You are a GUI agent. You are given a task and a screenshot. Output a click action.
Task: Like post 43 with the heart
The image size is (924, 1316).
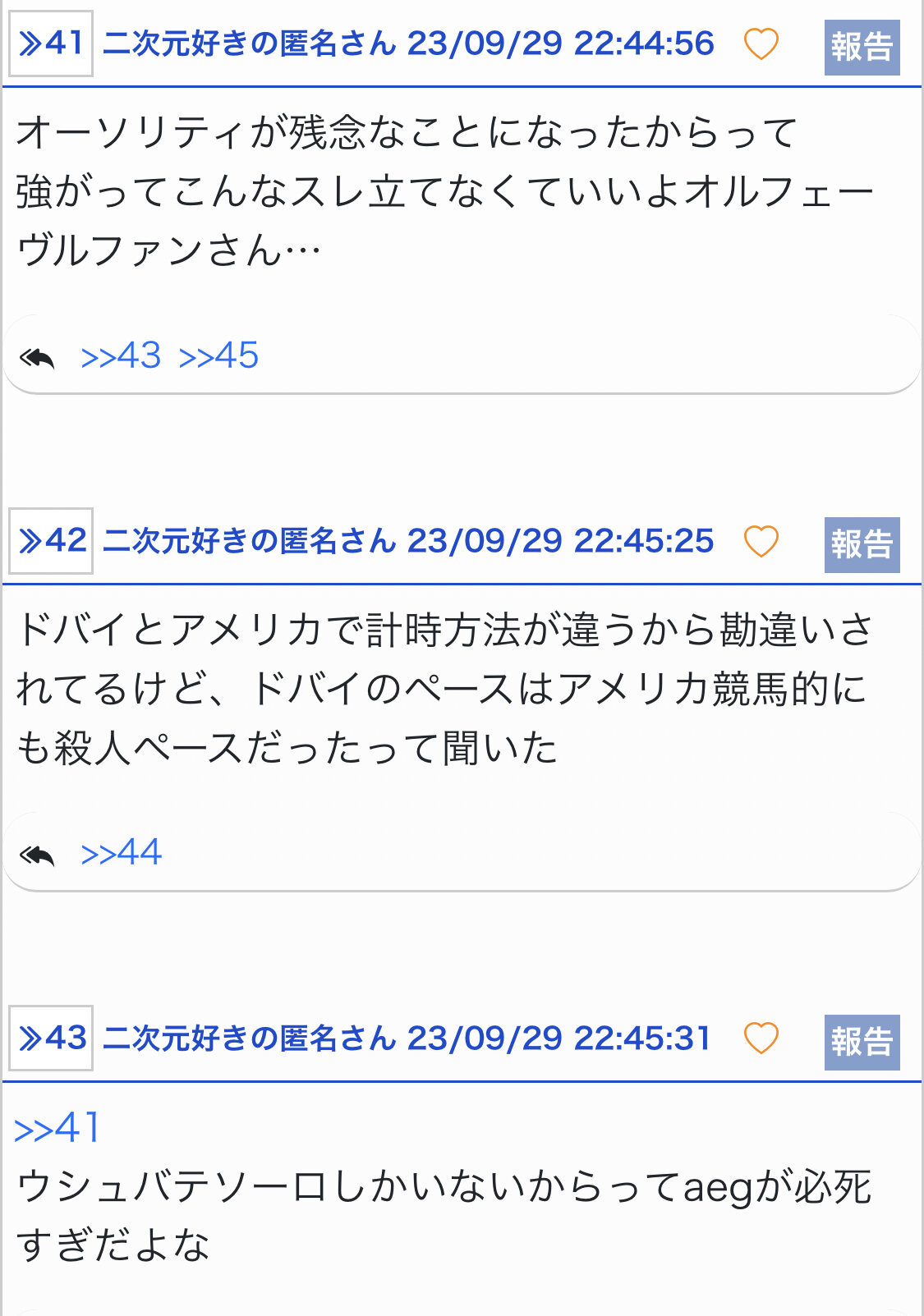coord(761,1039)
